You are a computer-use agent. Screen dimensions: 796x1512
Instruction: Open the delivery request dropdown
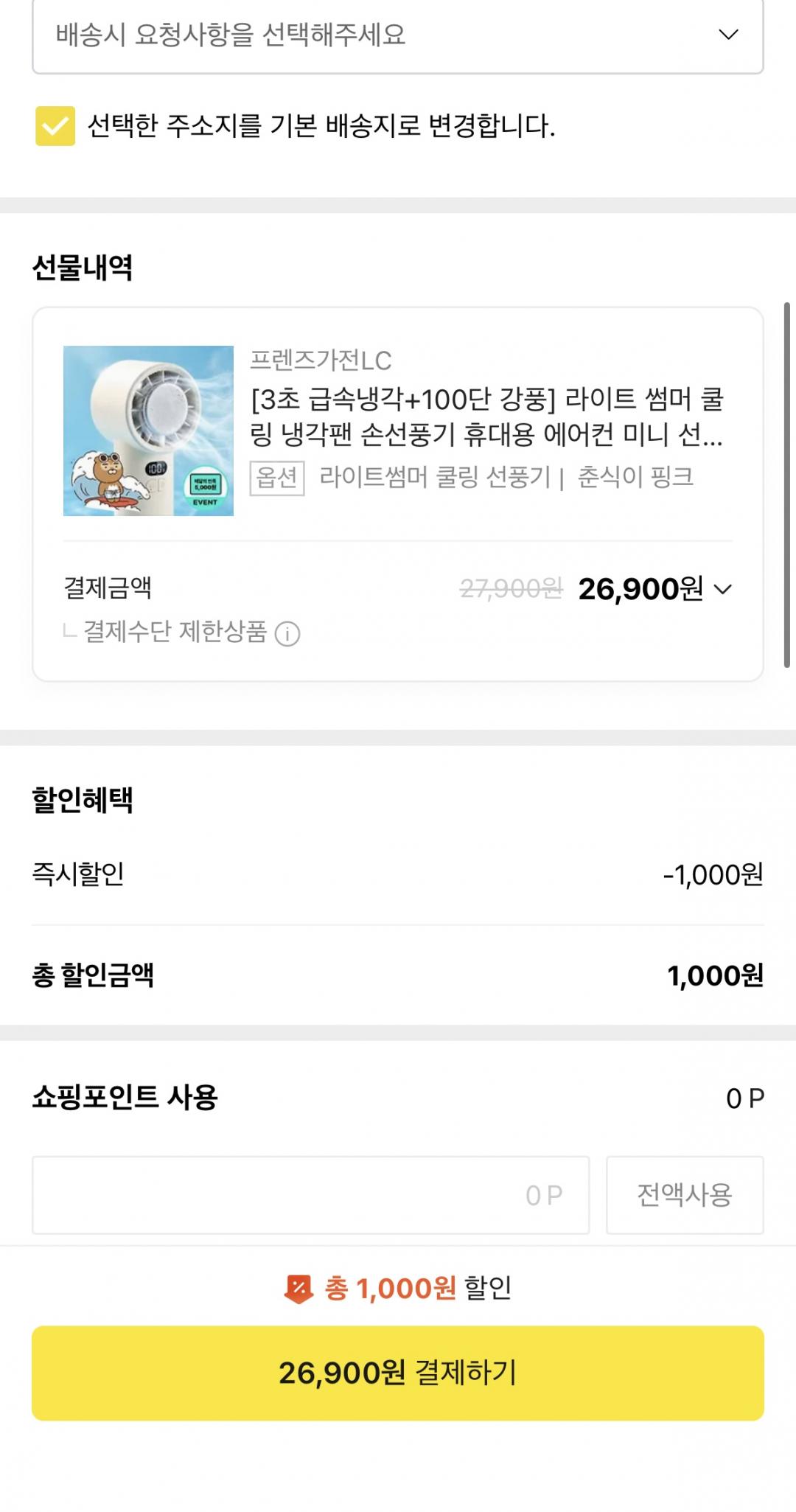[x=398, y=35]
